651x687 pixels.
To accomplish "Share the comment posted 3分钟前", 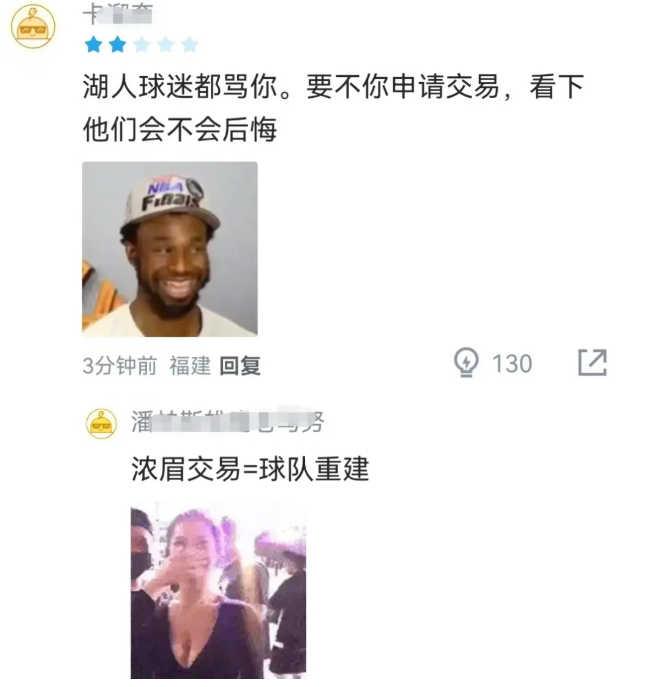I will tap(592, 362).
